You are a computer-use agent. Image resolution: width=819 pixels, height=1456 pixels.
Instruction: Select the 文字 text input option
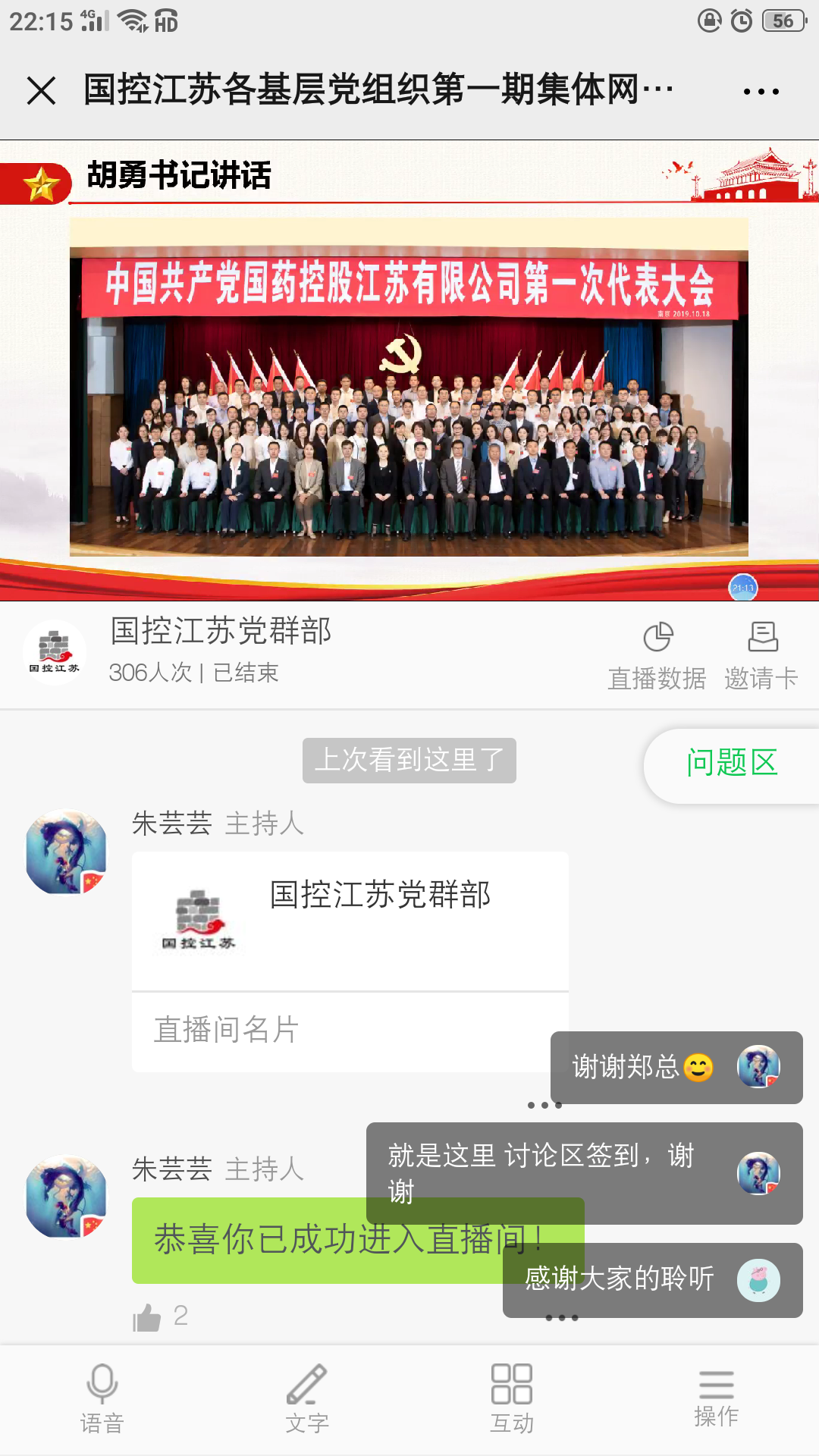[x=306, y=1398]
